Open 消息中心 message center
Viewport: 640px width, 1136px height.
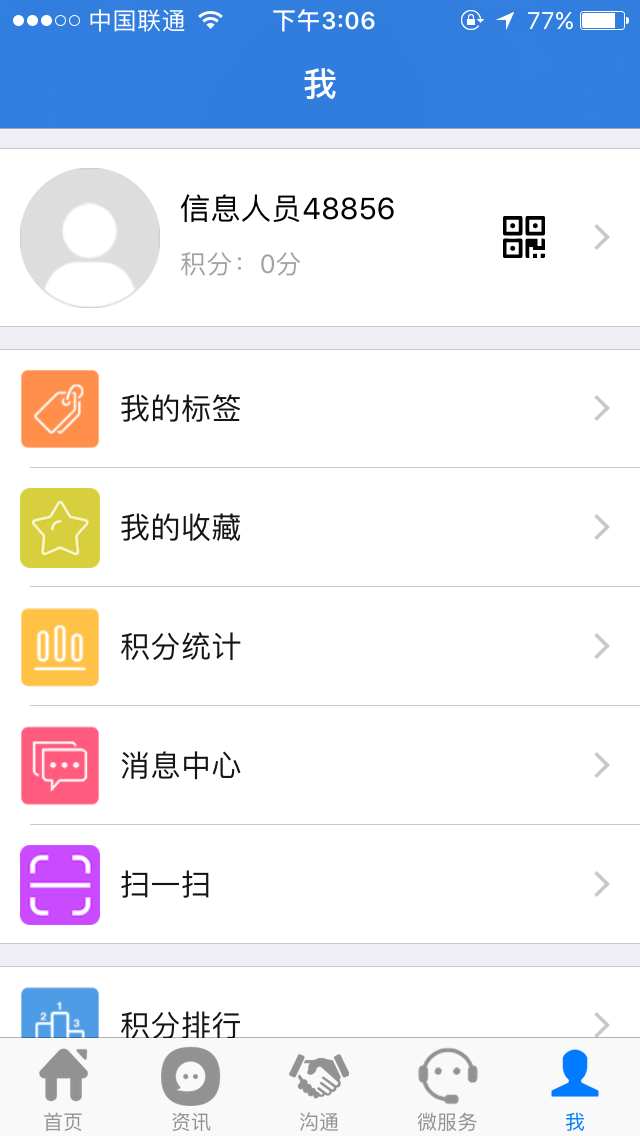320,766
